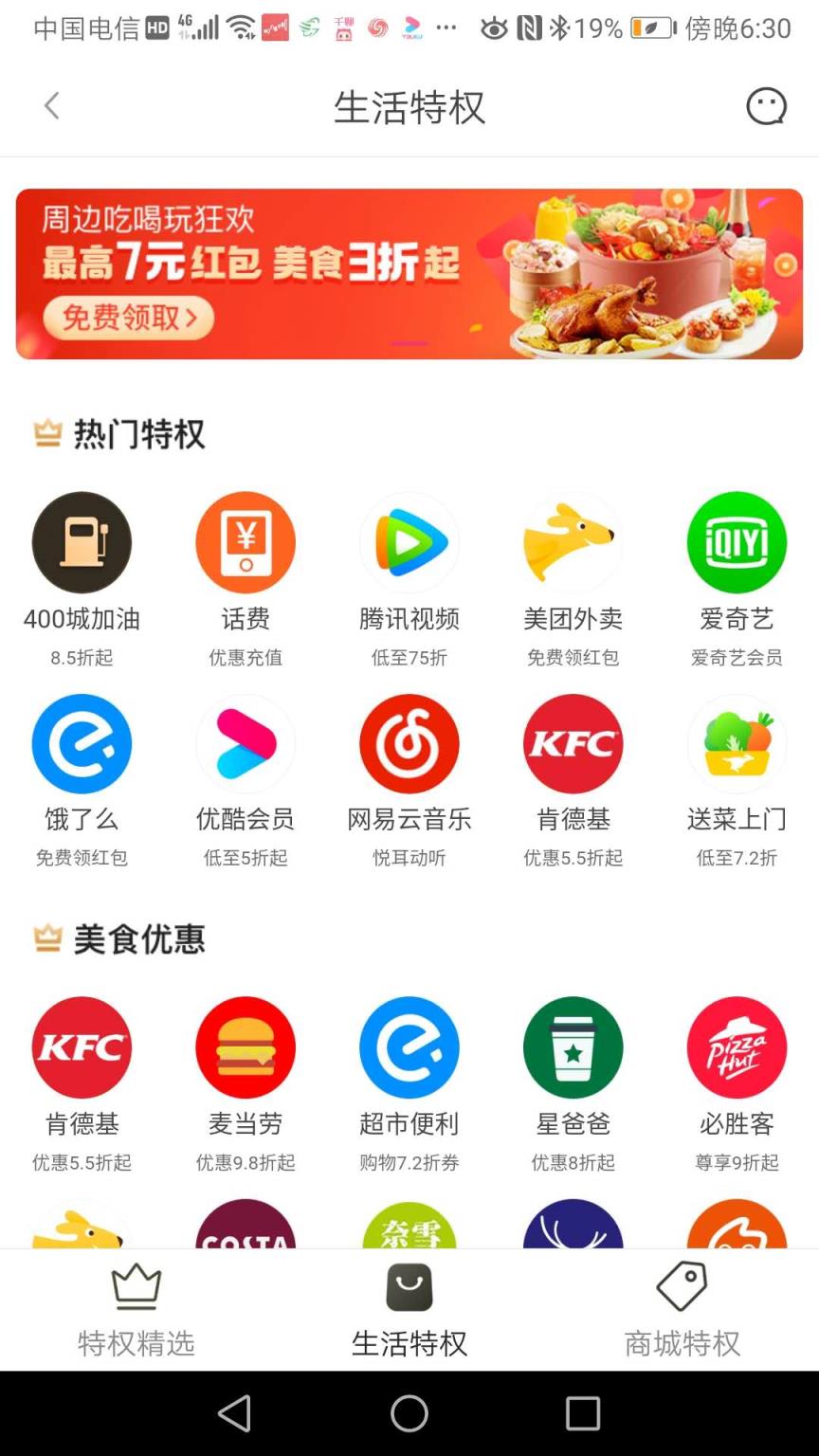
Task: Go back with the top-left arrow
Action: [x=52, y=106]
